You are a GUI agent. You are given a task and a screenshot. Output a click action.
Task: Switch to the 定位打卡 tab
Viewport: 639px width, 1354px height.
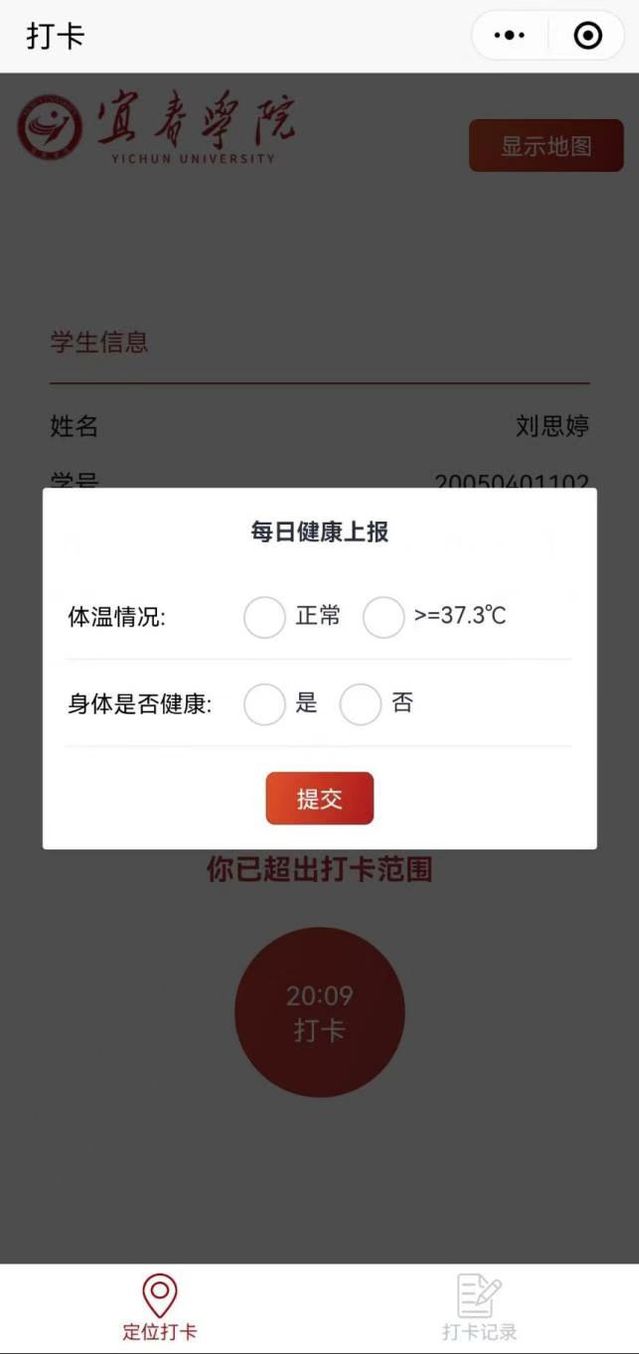click(x=160, y=1307)
